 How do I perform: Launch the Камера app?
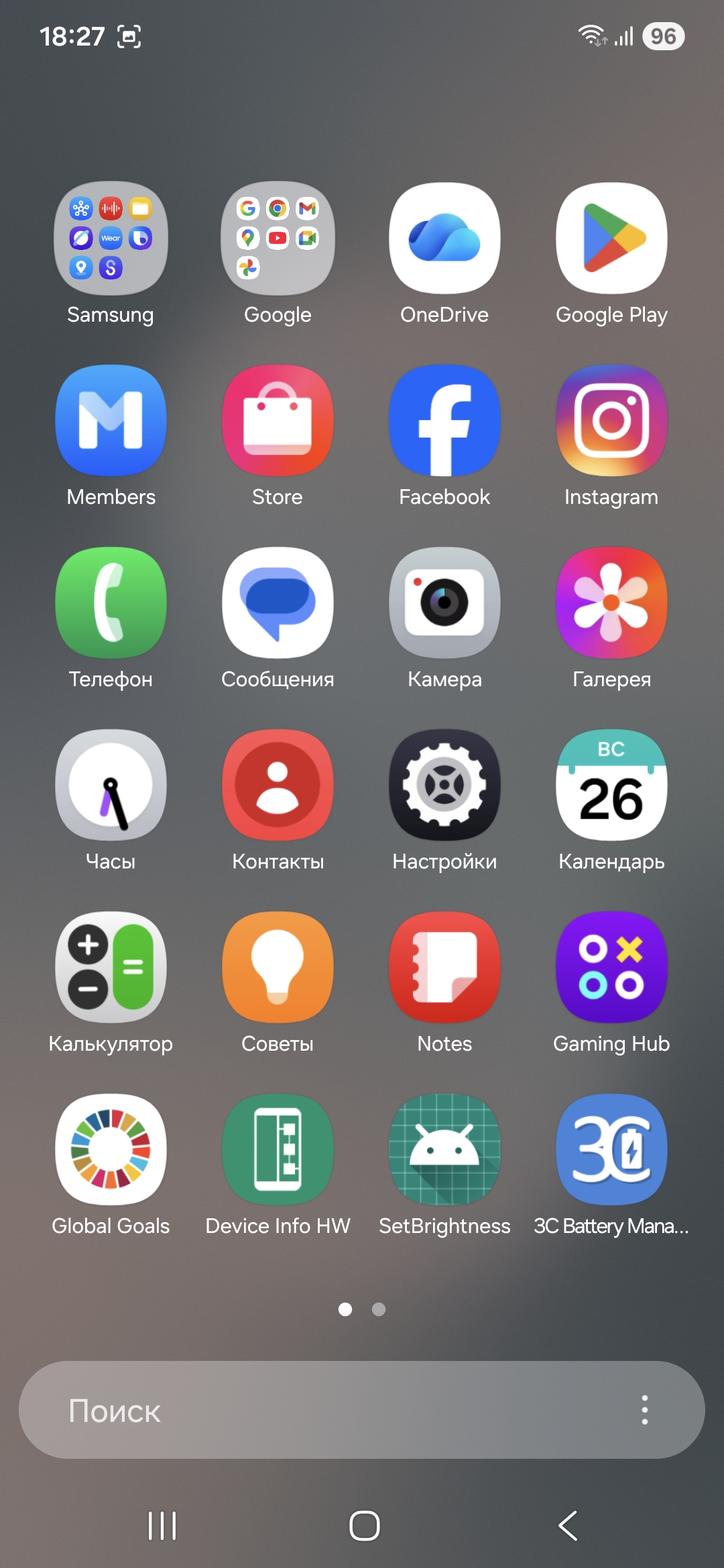[x=444, y=603]
